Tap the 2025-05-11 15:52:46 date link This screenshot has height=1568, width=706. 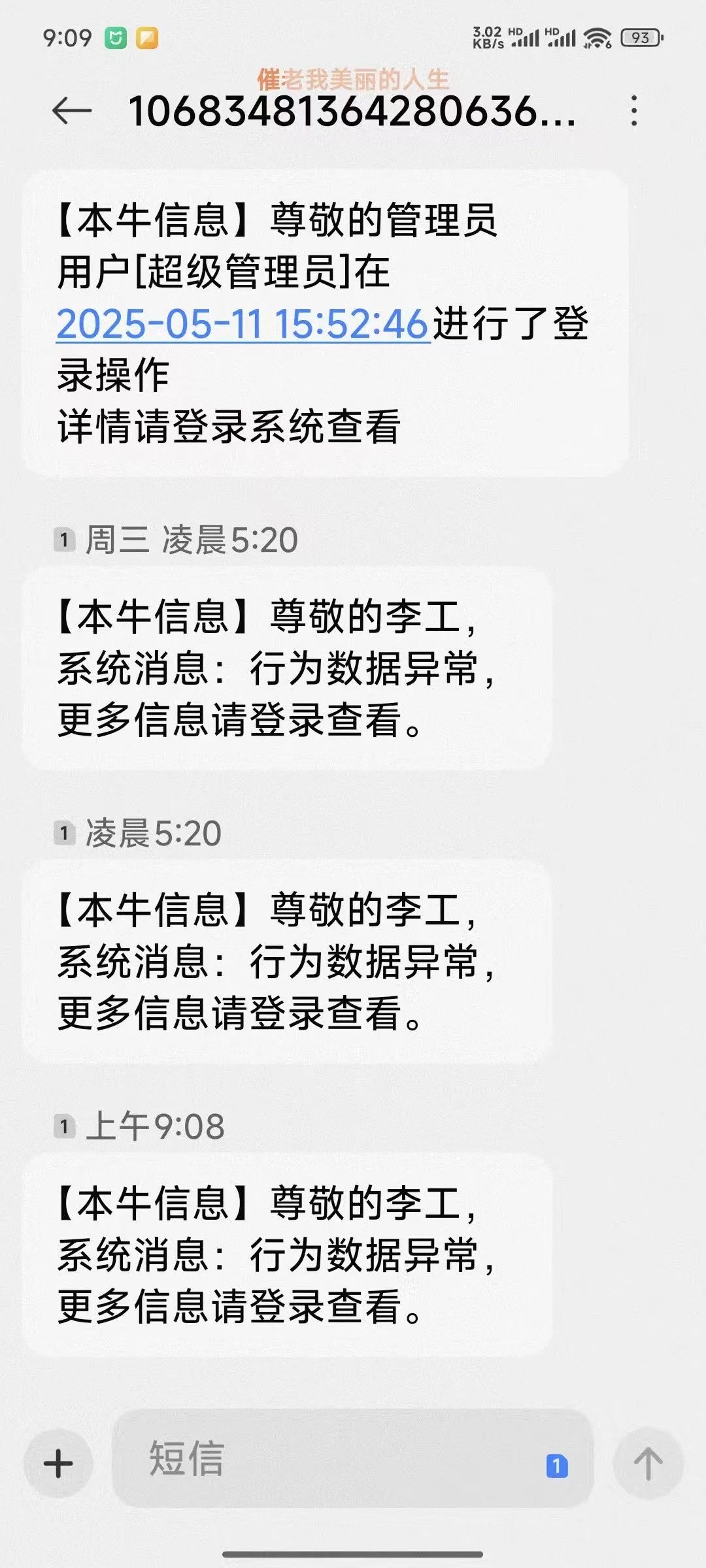[243, 324]
